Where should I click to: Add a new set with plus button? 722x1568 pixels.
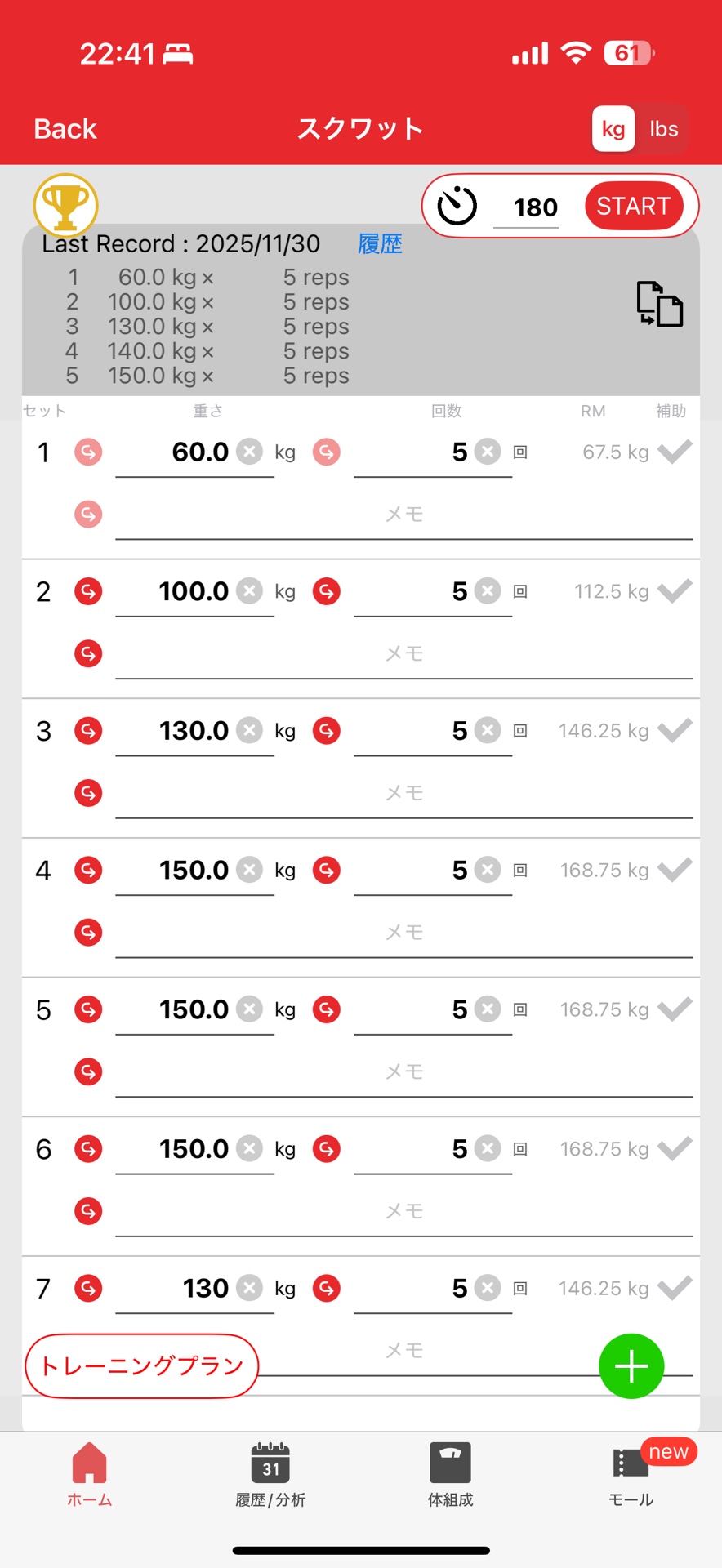point(631,1365)
